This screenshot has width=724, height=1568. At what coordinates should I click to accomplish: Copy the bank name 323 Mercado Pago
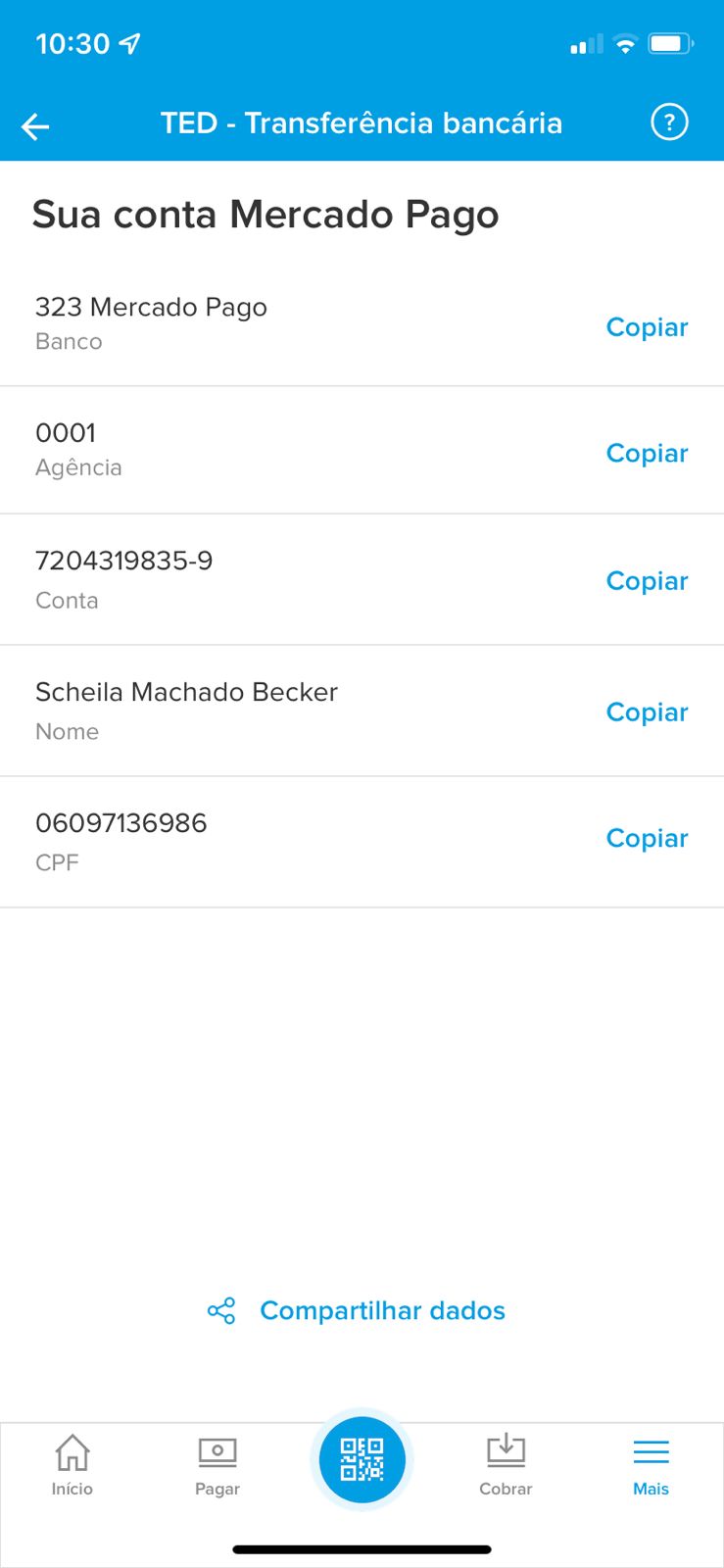(647, 327)
